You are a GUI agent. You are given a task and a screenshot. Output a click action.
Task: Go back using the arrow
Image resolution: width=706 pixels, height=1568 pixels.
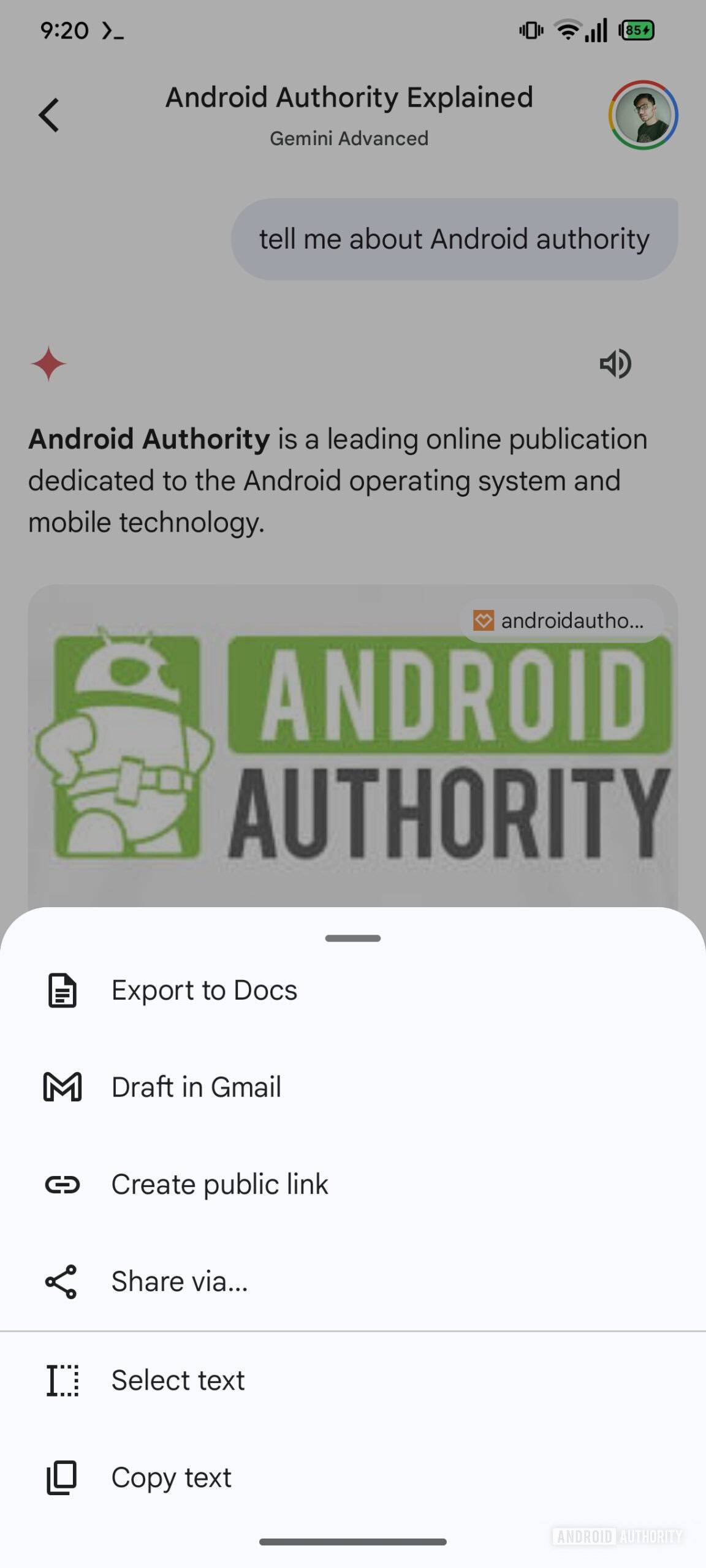(x=49, y=115)
